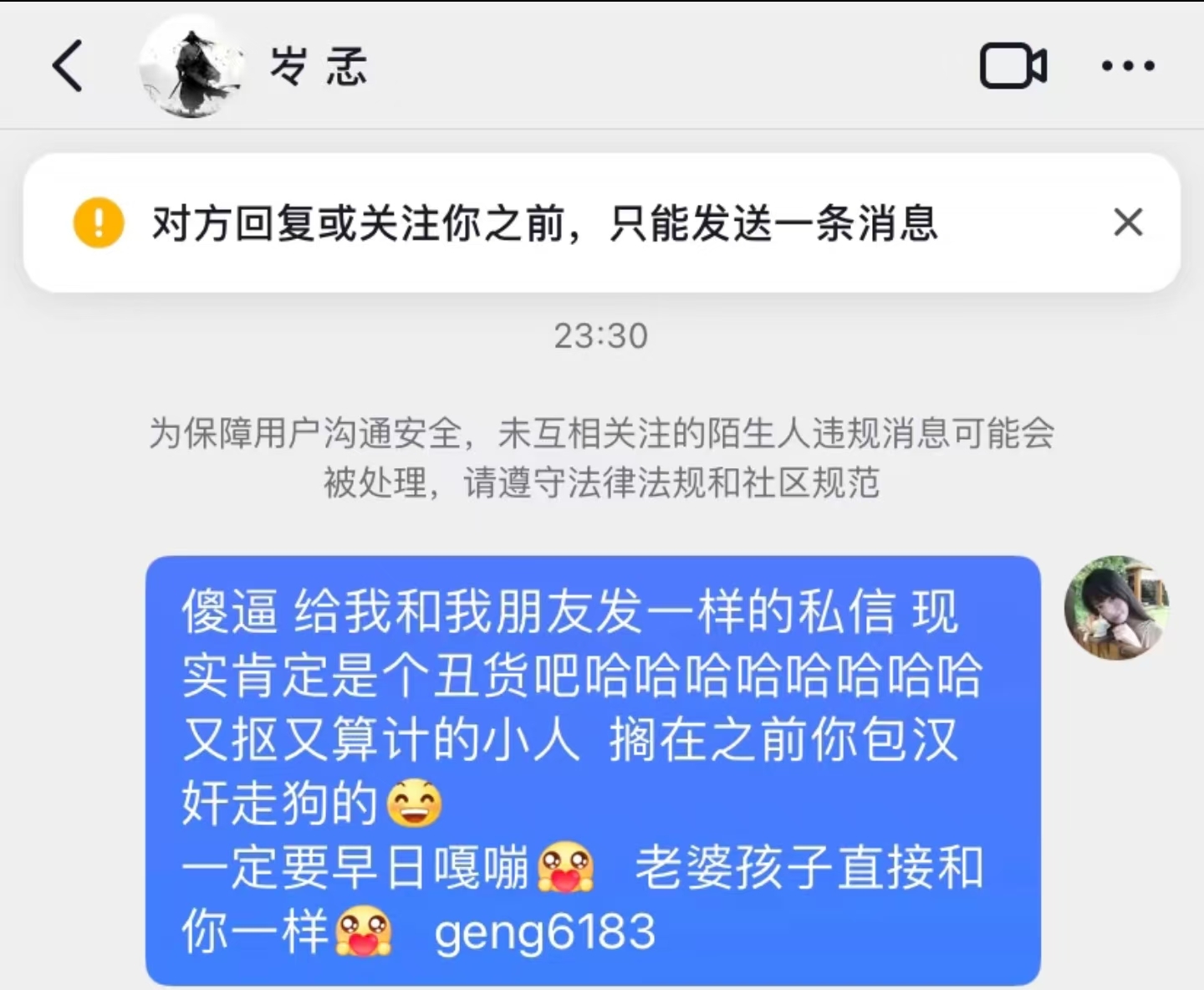Open the contact's swordsman avatar at top
1204x990 pixels.
tap(192, 67)
